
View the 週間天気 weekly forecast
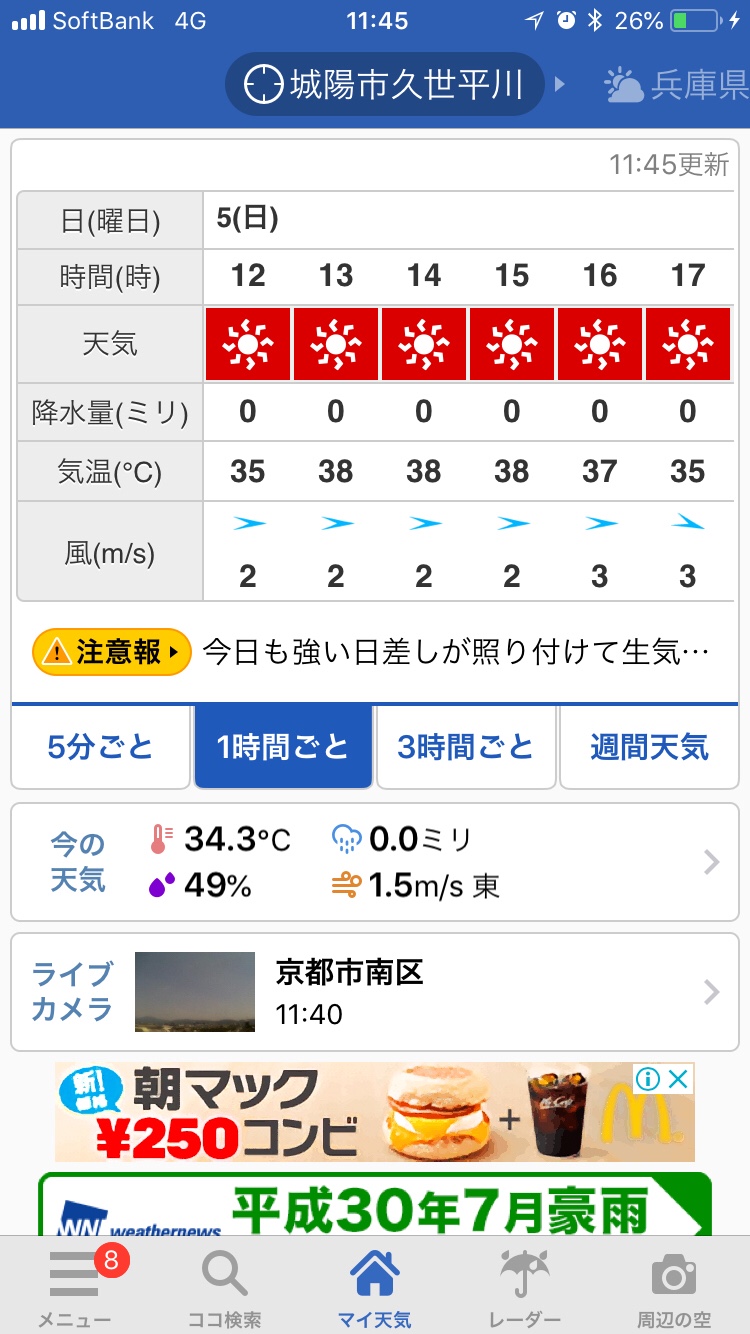click(x=649, y=747)
